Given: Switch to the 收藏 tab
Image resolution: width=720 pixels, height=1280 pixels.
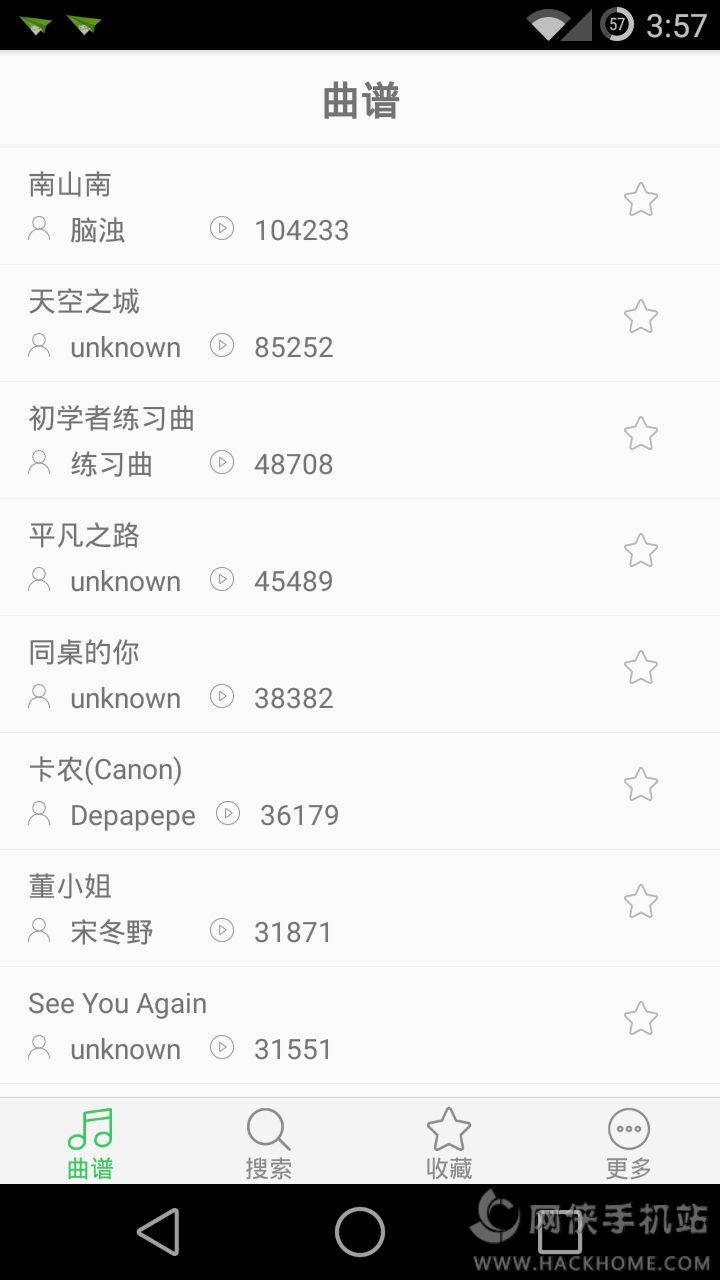Looking at the screenshot, I should click(449, 1143).
